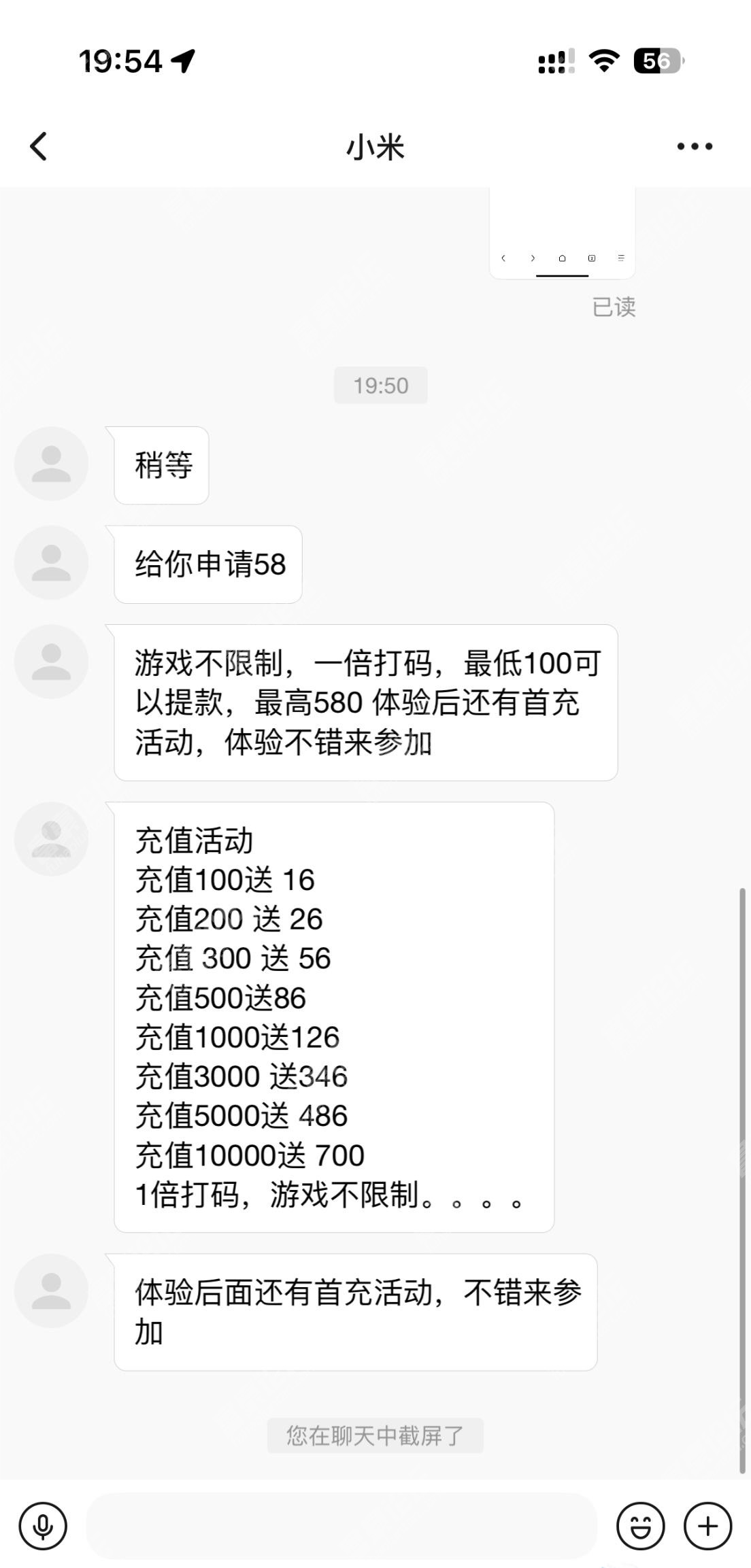751x1568 pixels.
Task: Go back from the 小米 chat
Action: (39, 146)
